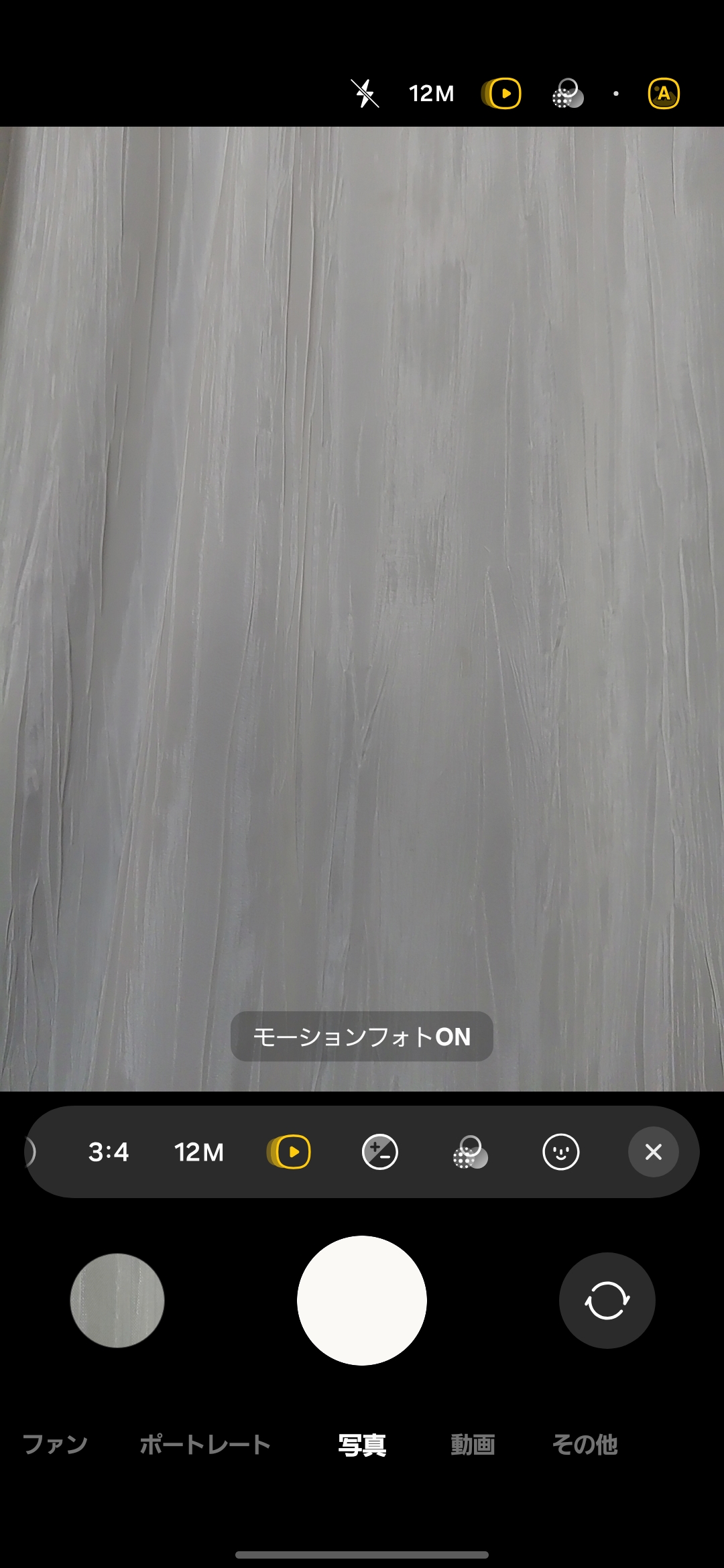Toggle the yellow auto (A) mode icon
This screenshot has width=724, height=1568.
click(x=664, y=93)
